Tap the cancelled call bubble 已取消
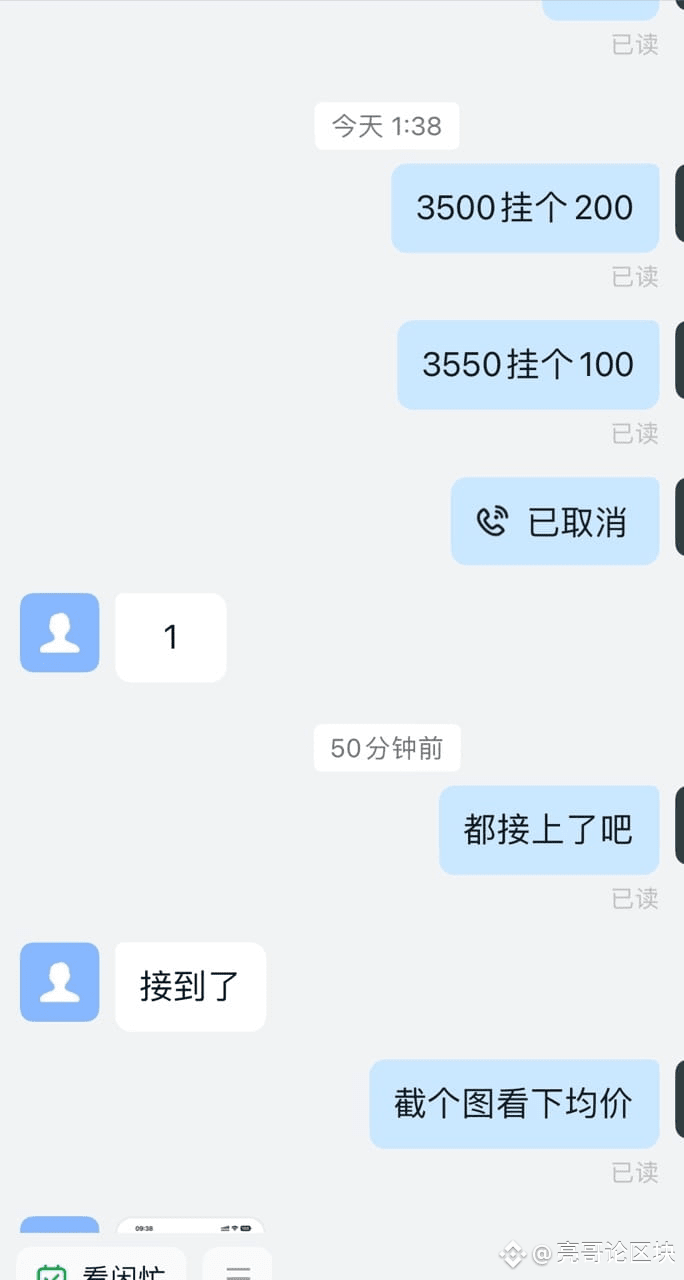Screen dimensions: 684x1280 point(555,522)
